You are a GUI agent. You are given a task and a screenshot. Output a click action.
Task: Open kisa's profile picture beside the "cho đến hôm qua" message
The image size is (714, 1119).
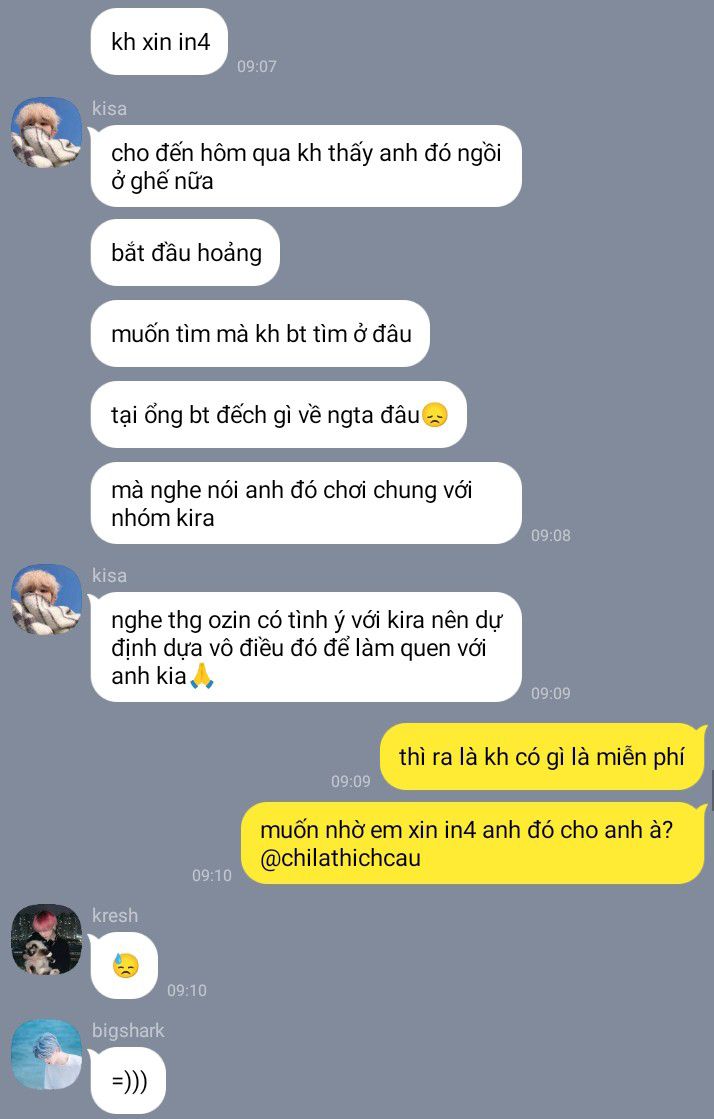point(46,132)
